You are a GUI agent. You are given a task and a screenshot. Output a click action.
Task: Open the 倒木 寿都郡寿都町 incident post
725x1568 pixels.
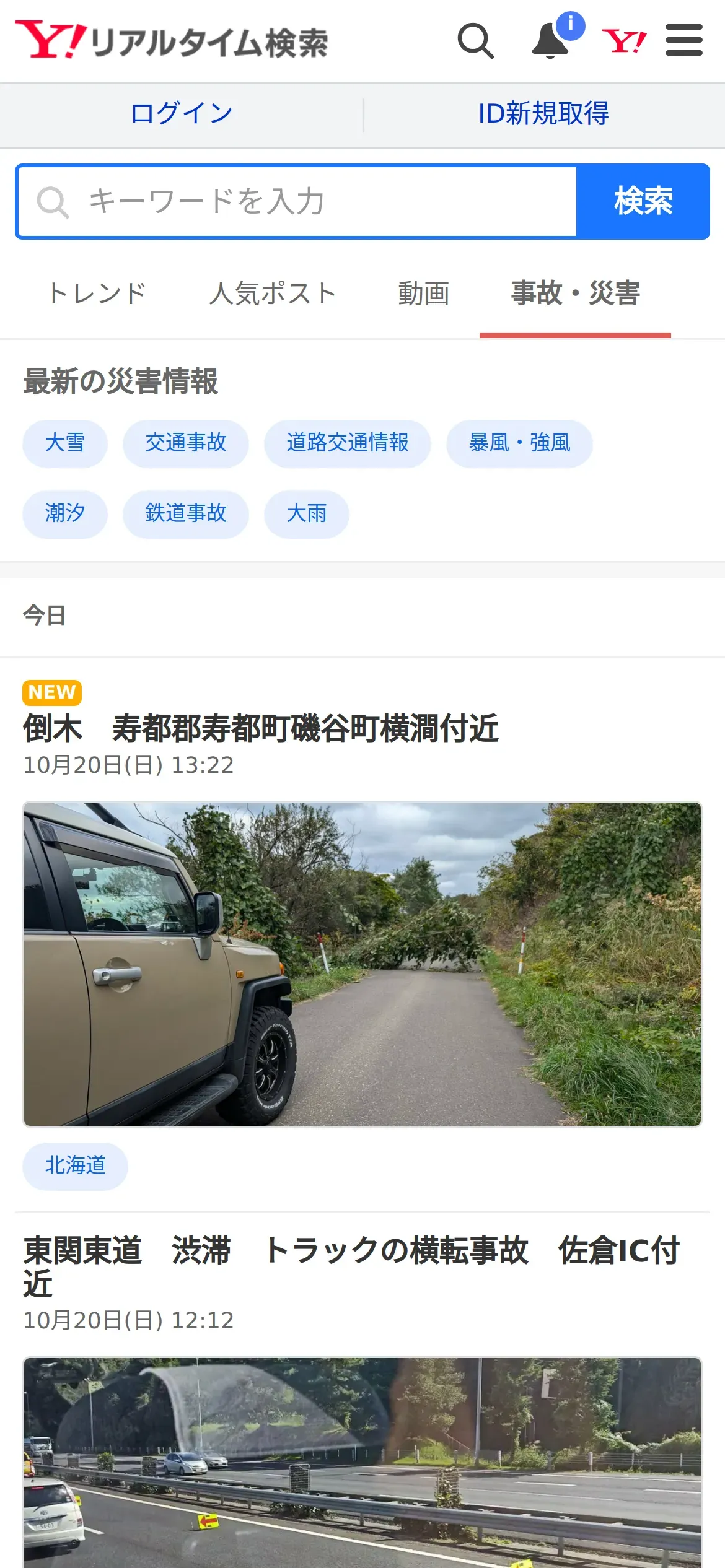point(260,728)
